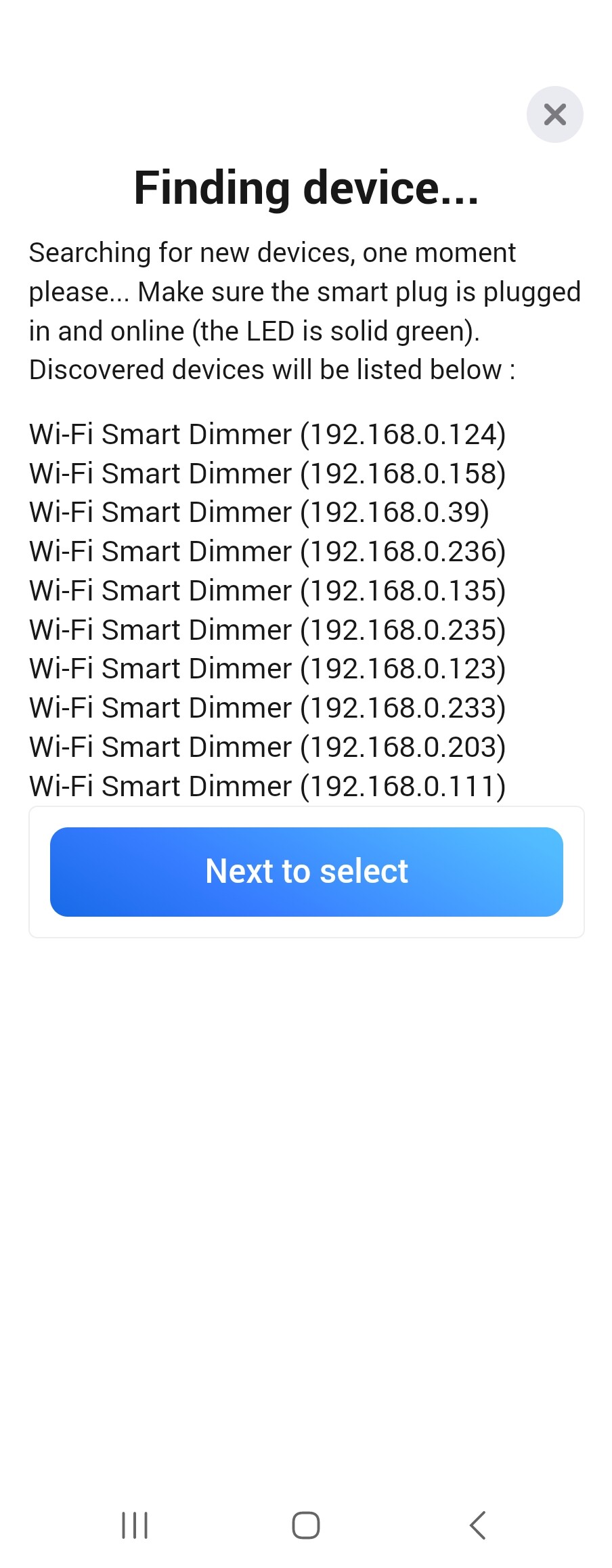Tap the Next to select button
612x1568 pixels.
306,871
